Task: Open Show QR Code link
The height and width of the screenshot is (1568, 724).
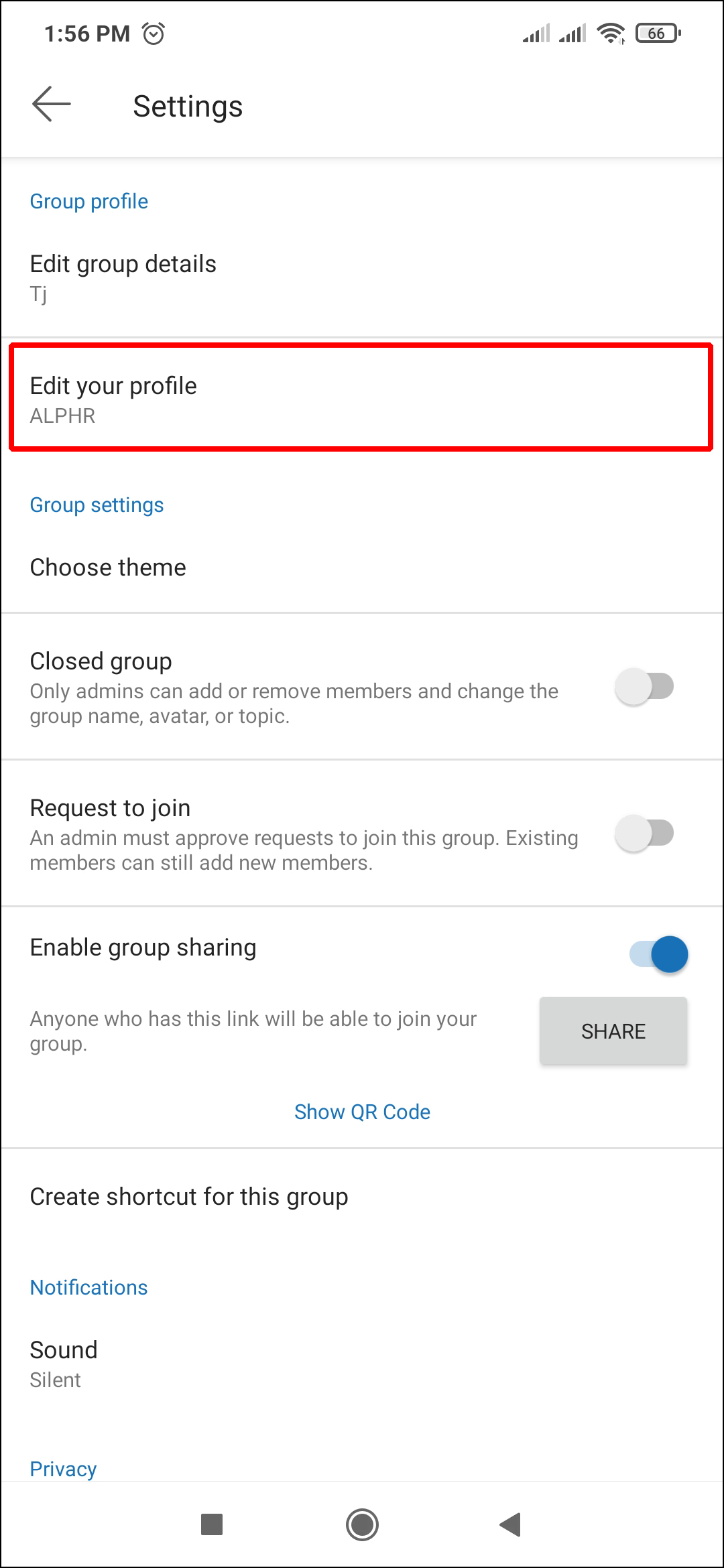Action: [x=362, y=1112]
